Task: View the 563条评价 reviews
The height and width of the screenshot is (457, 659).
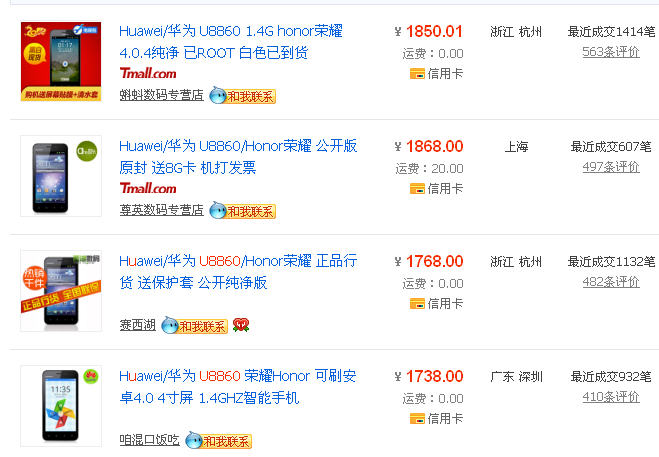Action: [x=610, y=52]
